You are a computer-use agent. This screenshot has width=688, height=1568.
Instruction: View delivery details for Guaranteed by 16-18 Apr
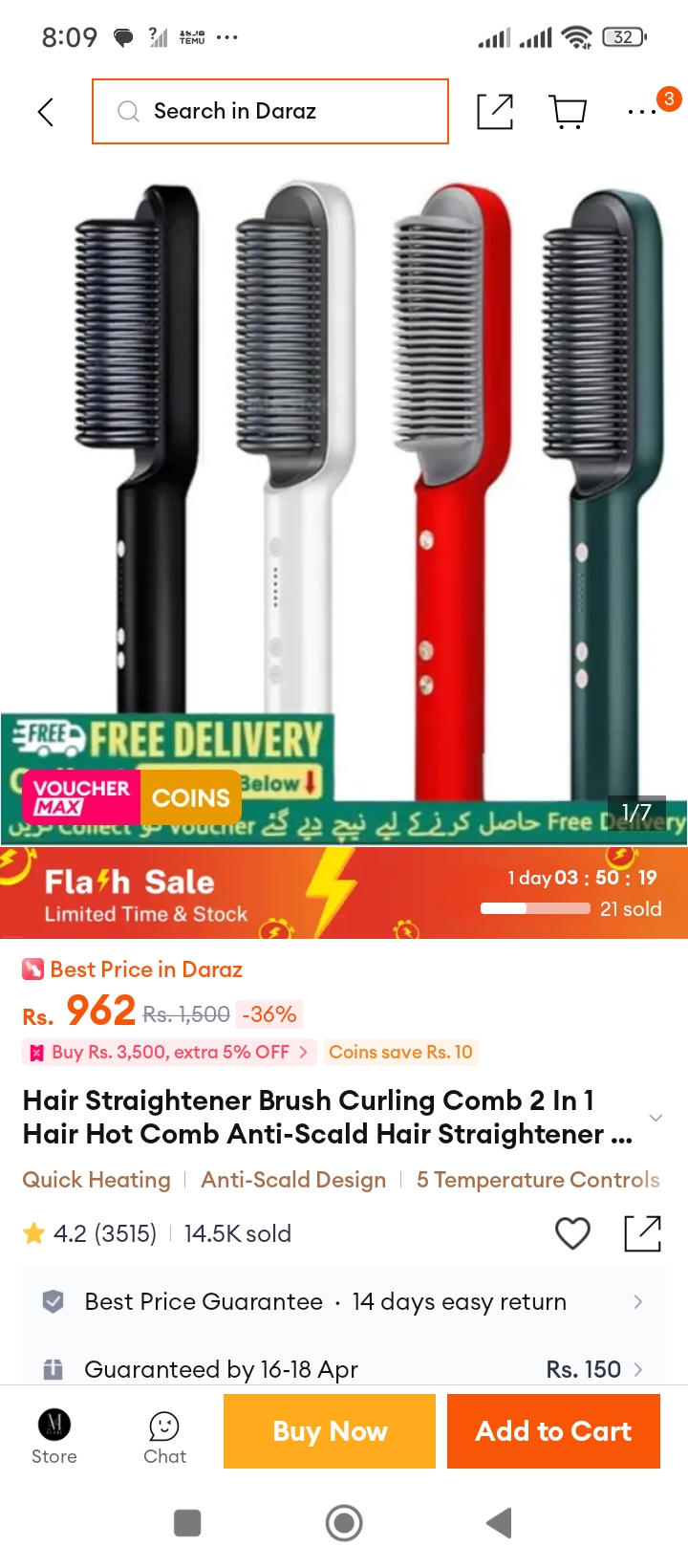(344, 1369)
